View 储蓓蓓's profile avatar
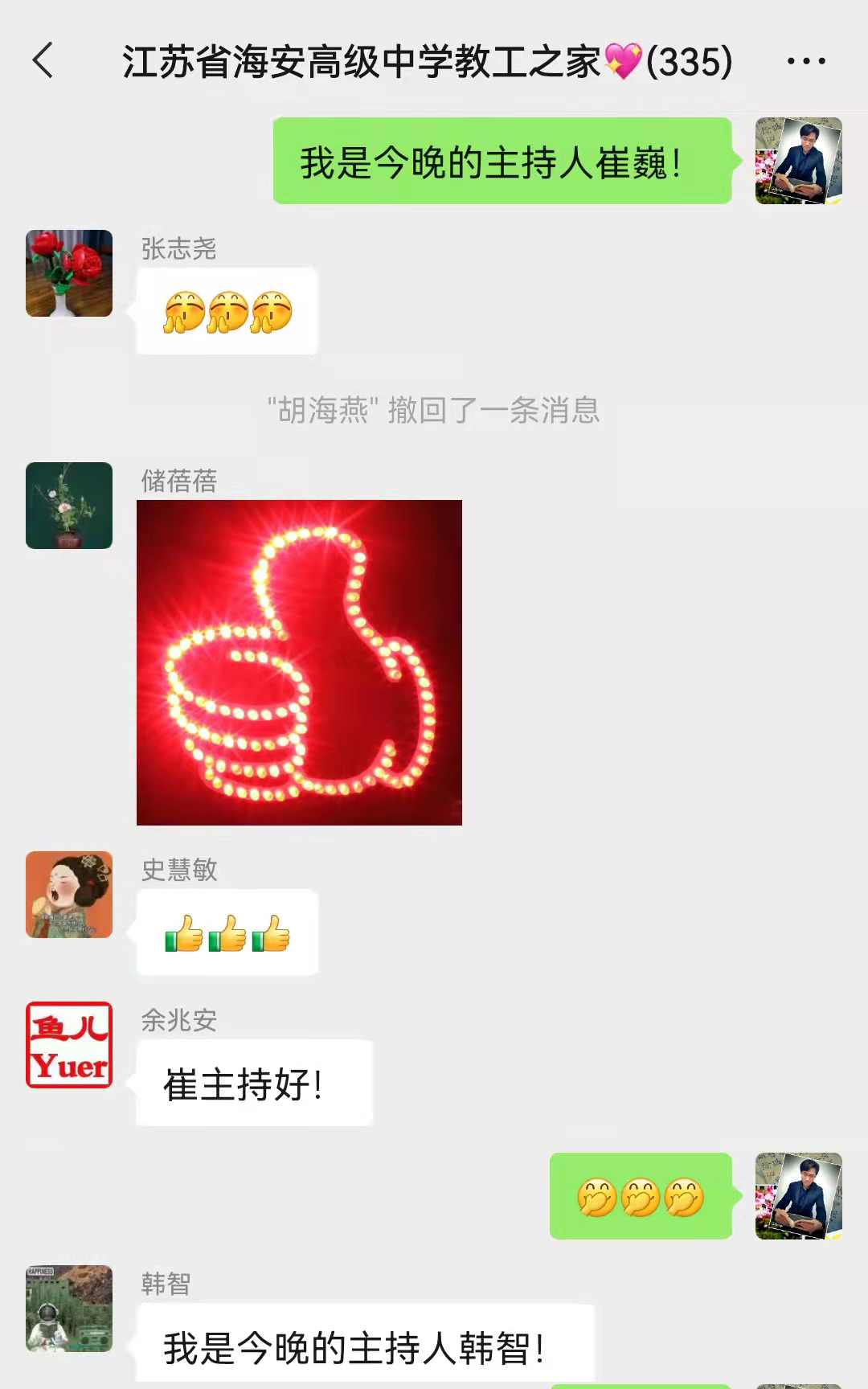This screenshot has height=1389, width=868. click(x=69, y=506)
